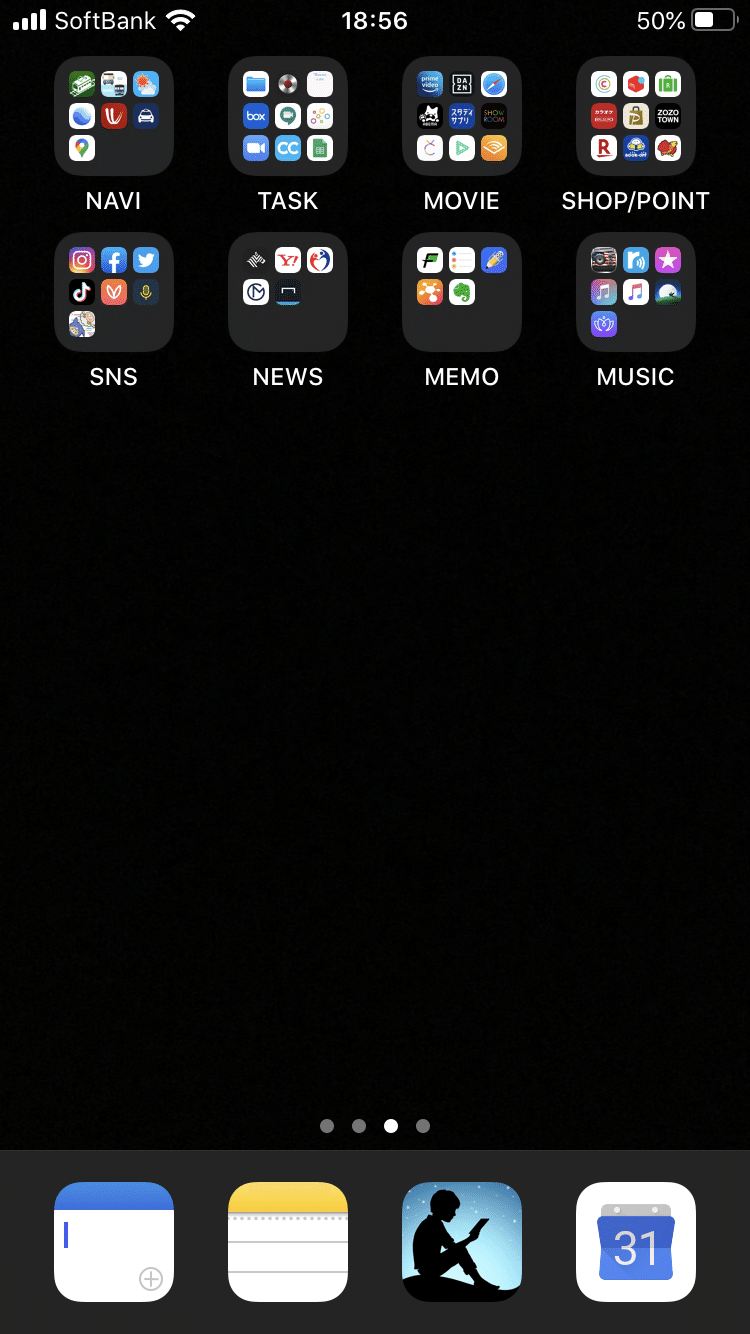This screenshot has width=750, height=1334.
Task: Open the SNS folder
Action: point(114,292)
